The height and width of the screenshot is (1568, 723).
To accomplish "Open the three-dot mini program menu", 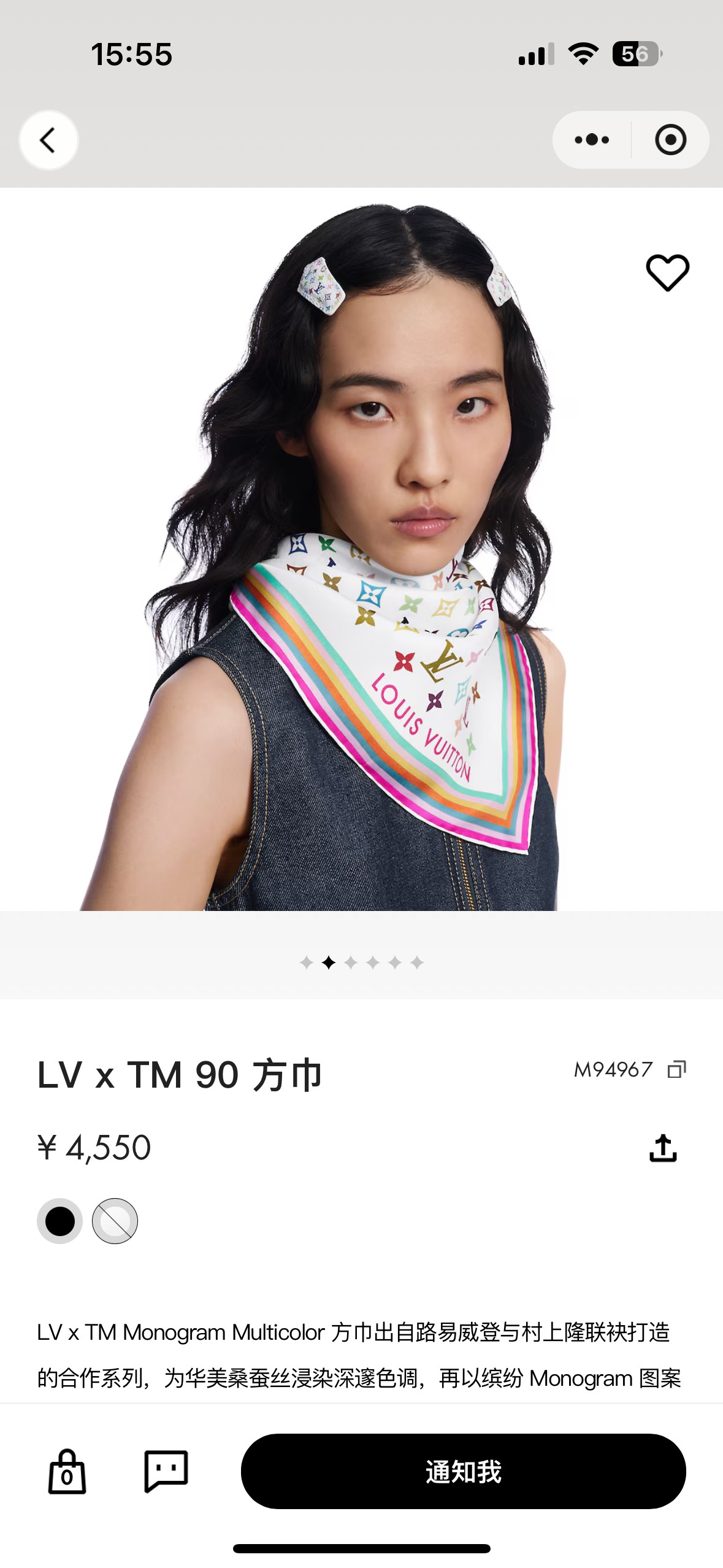I will [592, 140].
